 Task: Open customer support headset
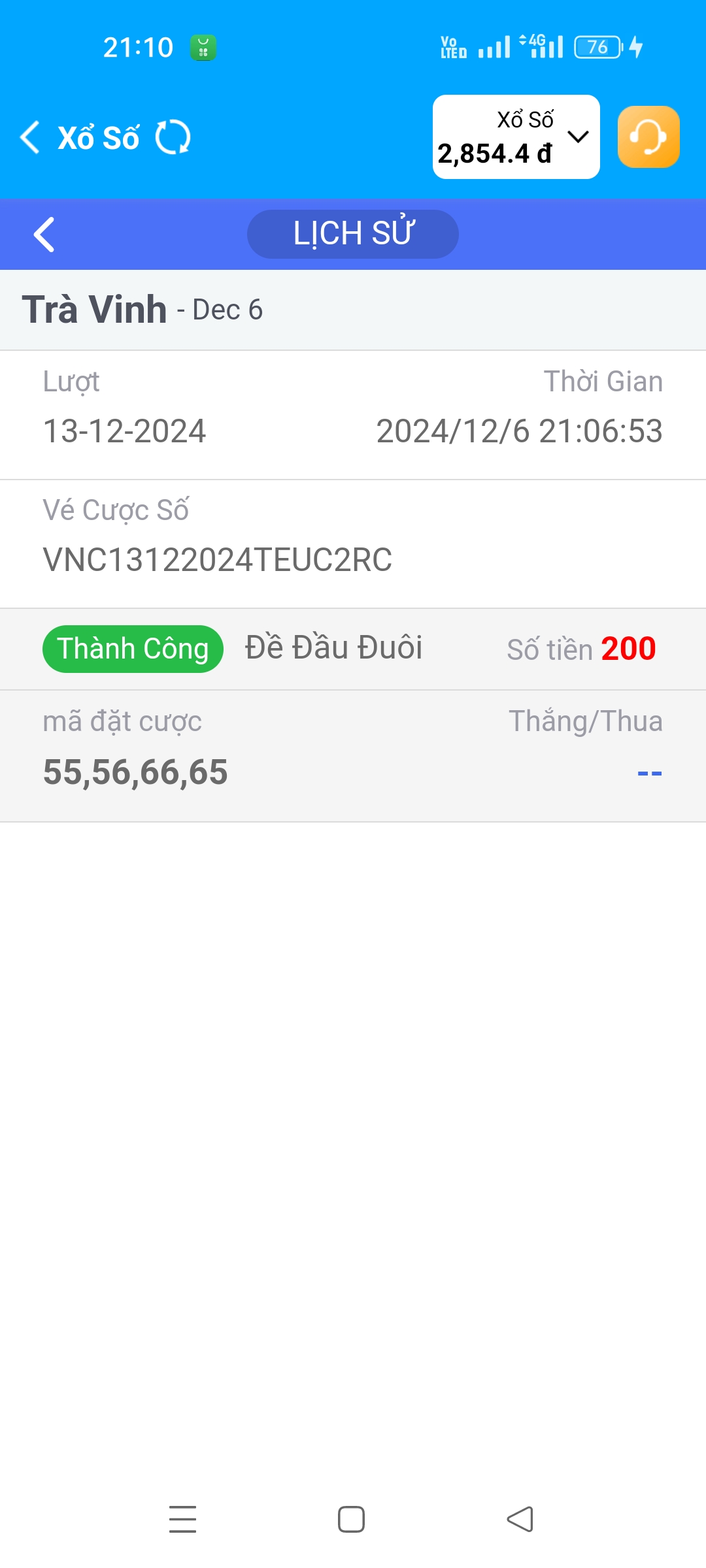click(x=648, y=137)
